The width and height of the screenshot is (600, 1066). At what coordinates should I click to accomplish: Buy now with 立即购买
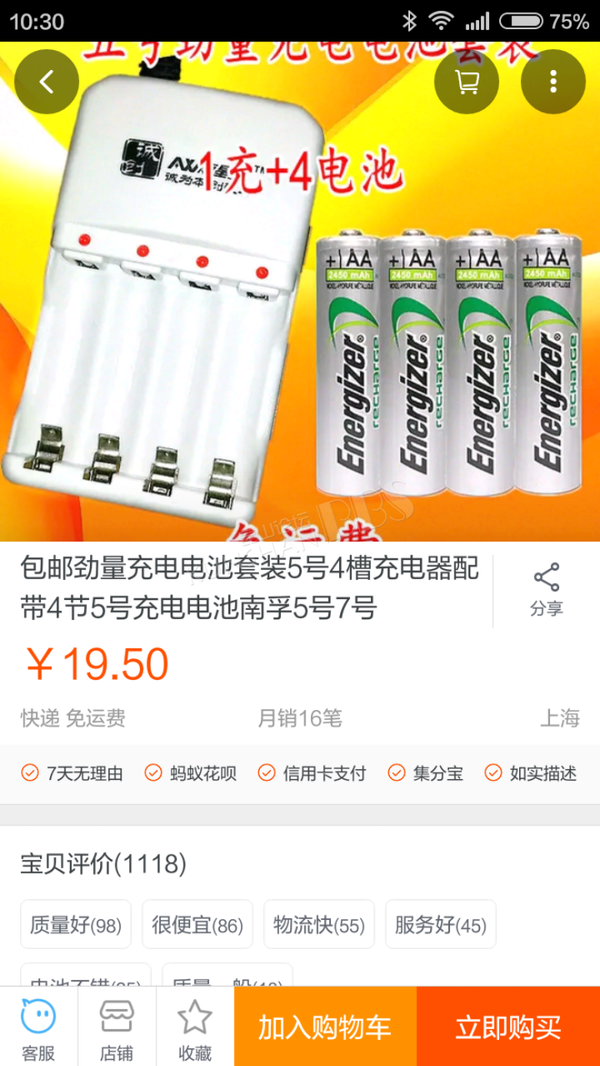tap(508, 1027)
